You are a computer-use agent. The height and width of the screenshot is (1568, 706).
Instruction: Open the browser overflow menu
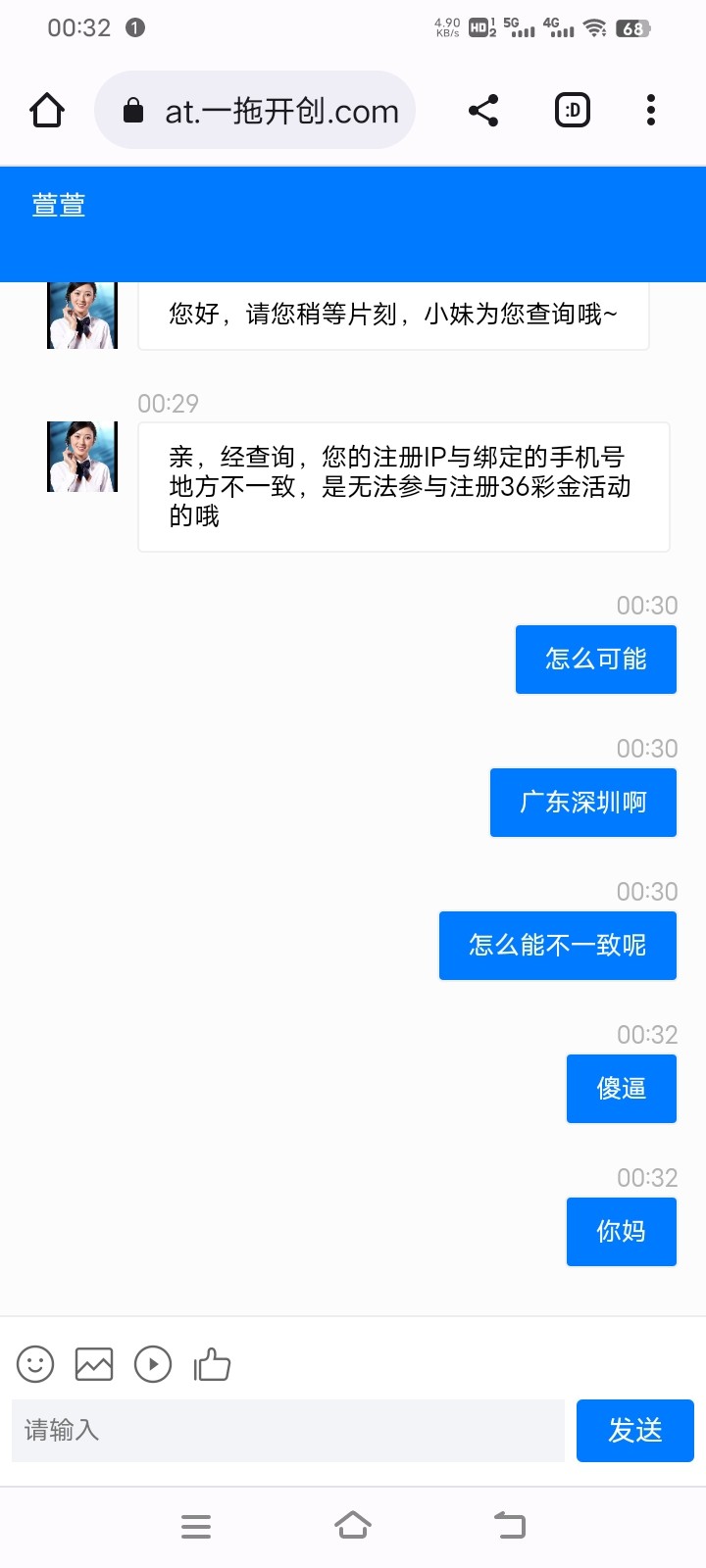[x=651, y=111]
